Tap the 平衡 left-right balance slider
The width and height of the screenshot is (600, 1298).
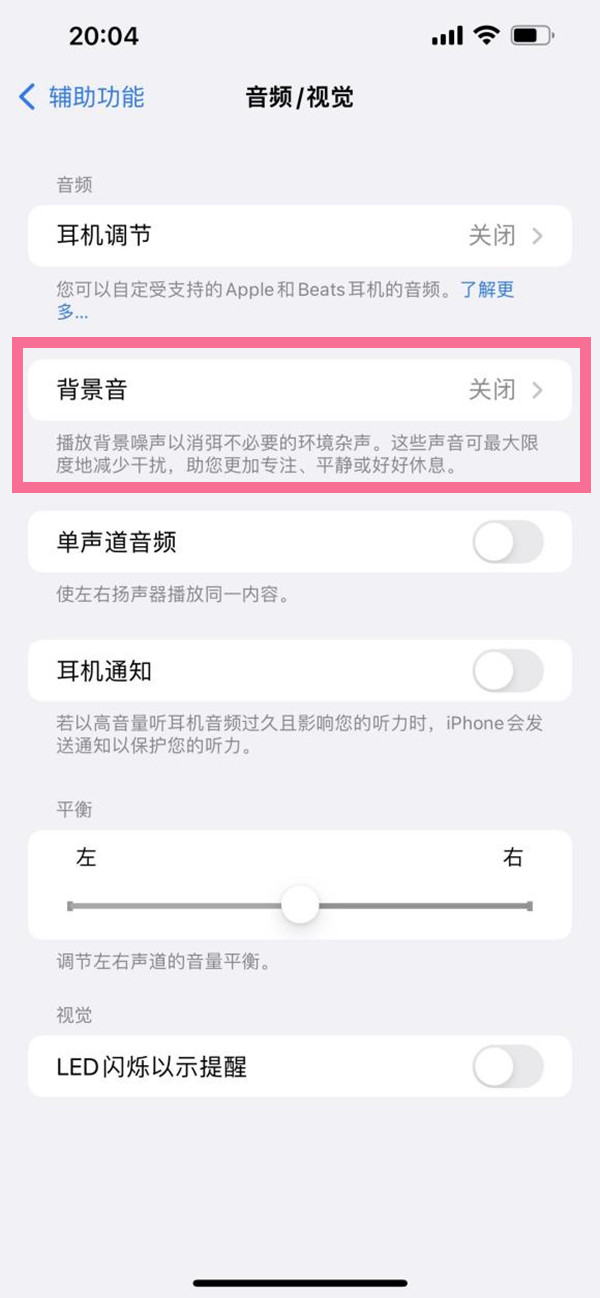pyautogui.click(x=299, y=906)
